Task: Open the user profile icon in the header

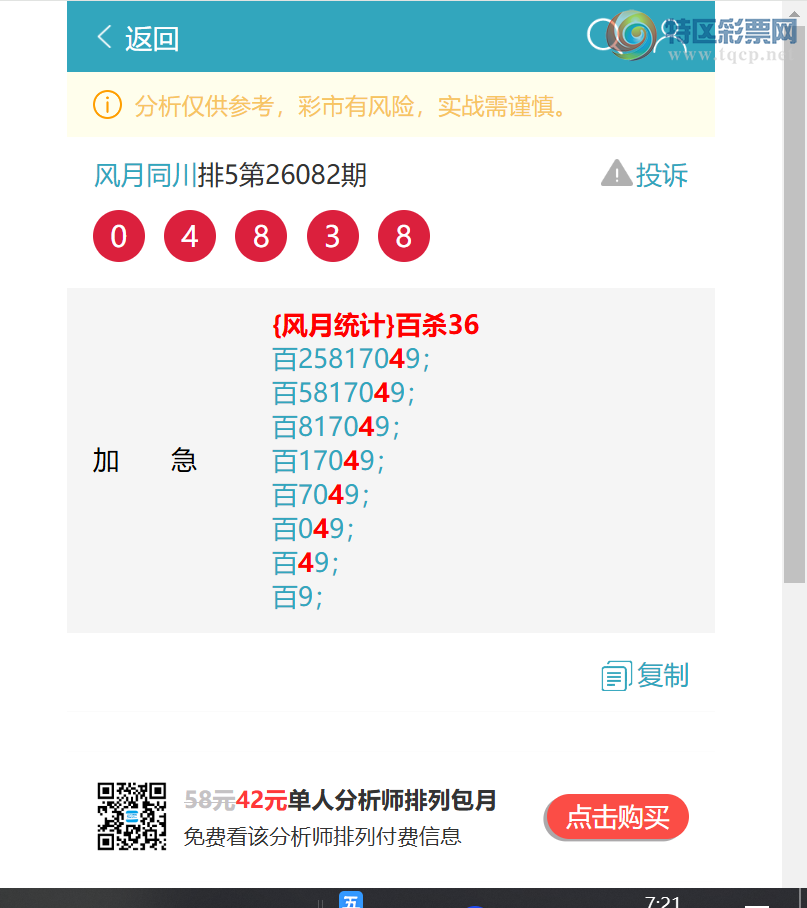Action: tap(668, 37)
